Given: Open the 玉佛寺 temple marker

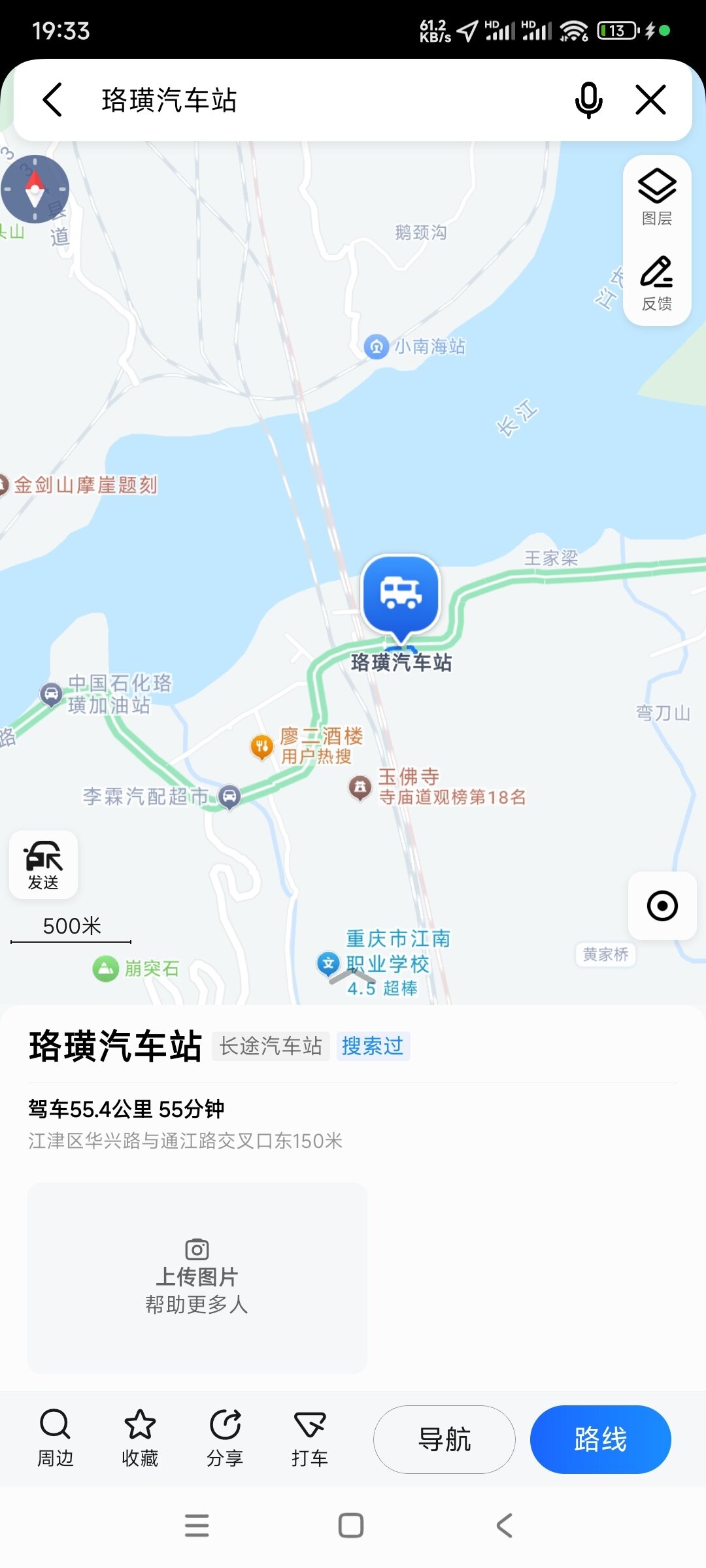Looking at the screenshot, I should click(x=360, y=787).
